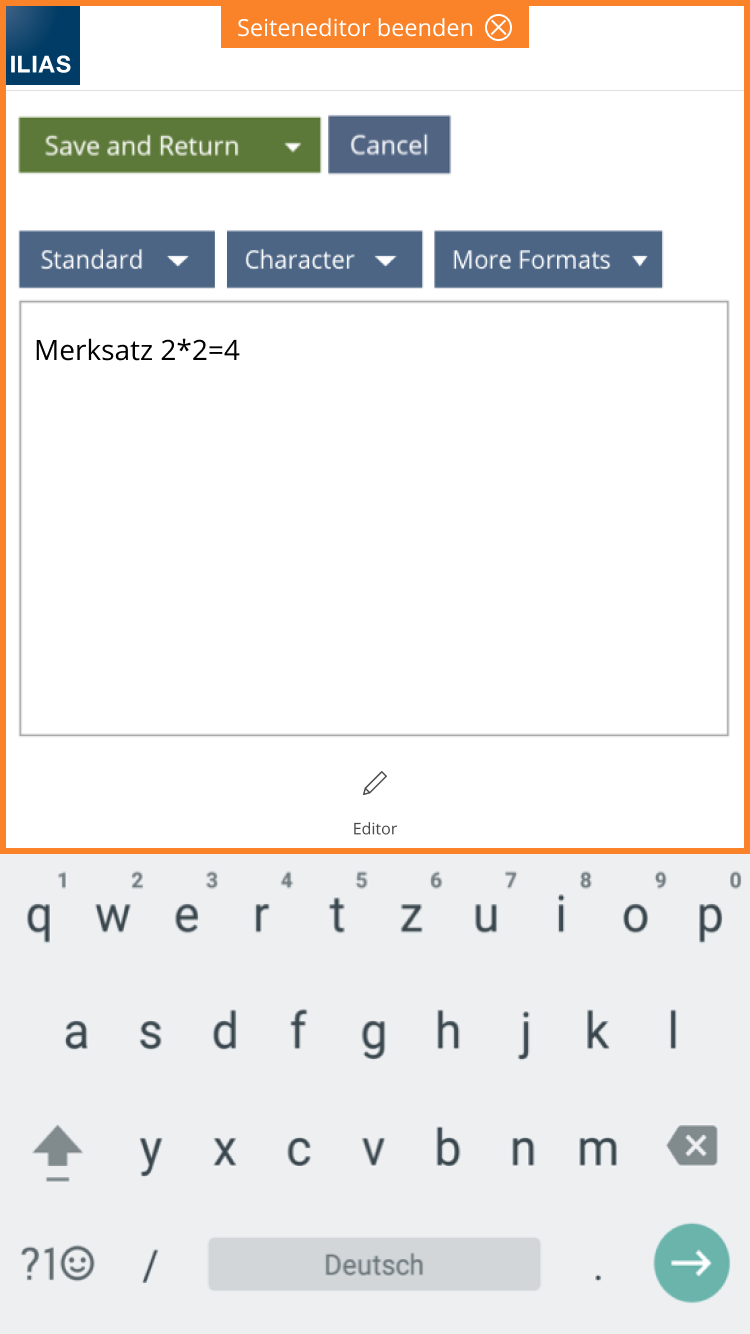The width and height of the screenshot is (750, 1334).
Task: Close the page editor via Seiteneditor beenden
Action: pyautogui.click(x=375, y=28)
